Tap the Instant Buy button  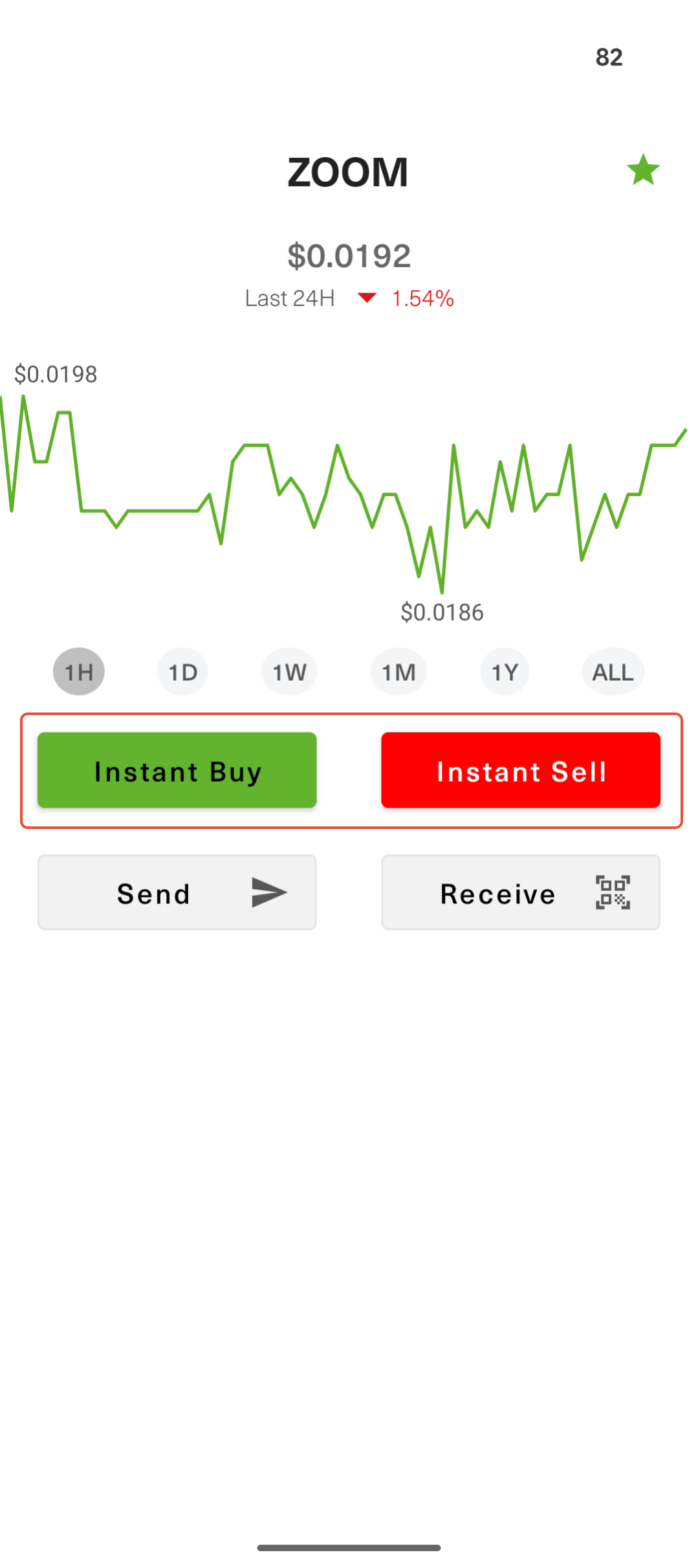pos(177,770)
